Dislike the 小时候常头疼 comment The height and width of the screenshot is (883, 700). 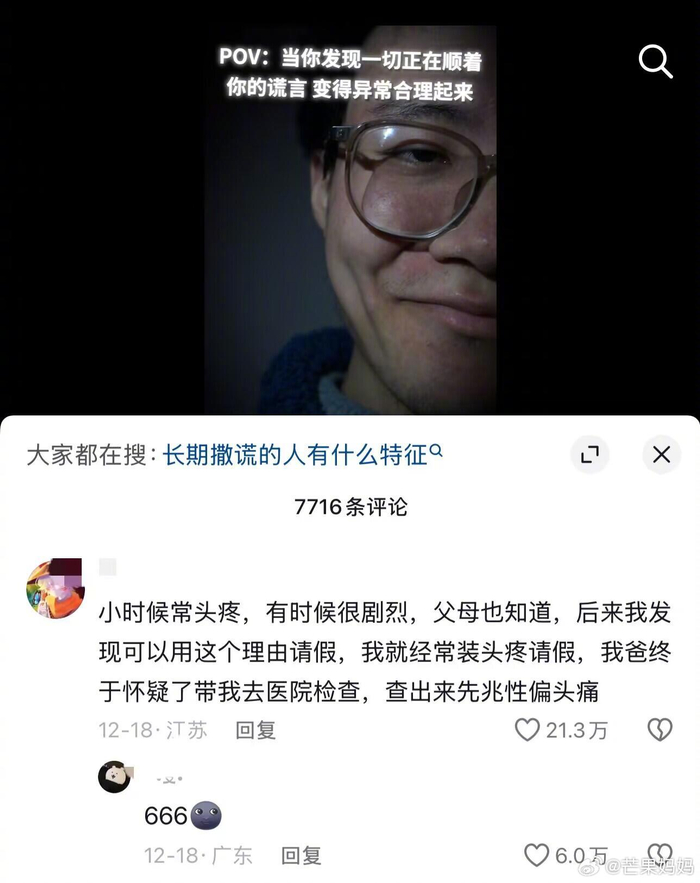coord(660,730)
